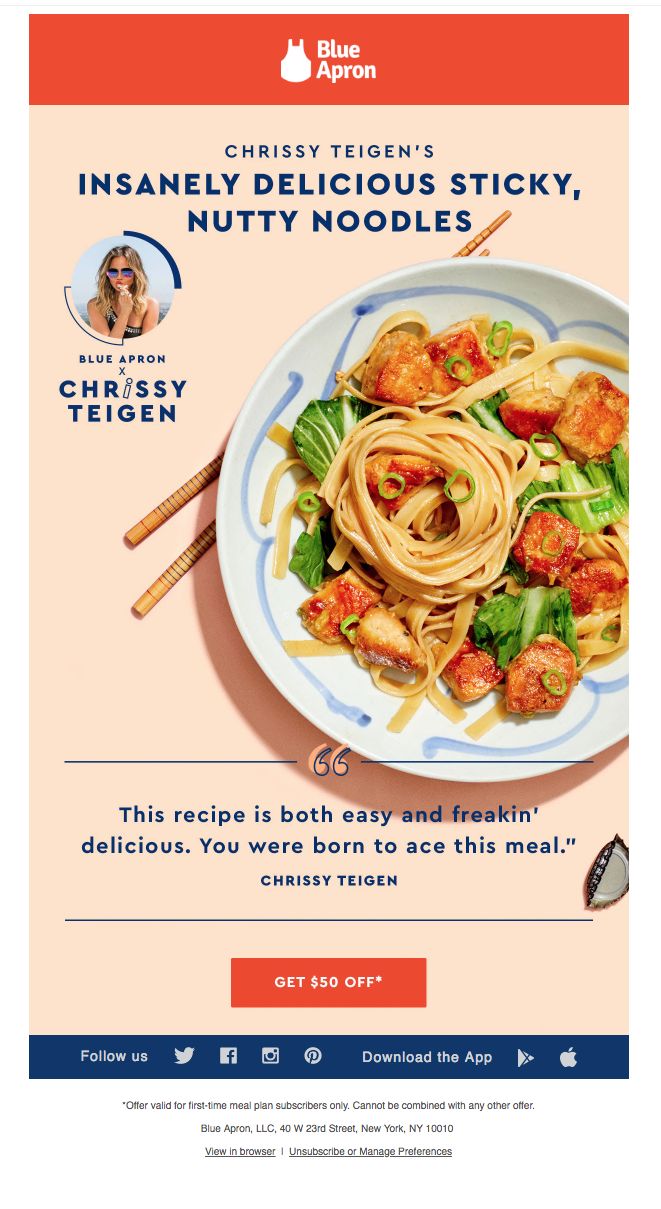
Task: Download the app from Google Play
Action: tap(525, 1057)
